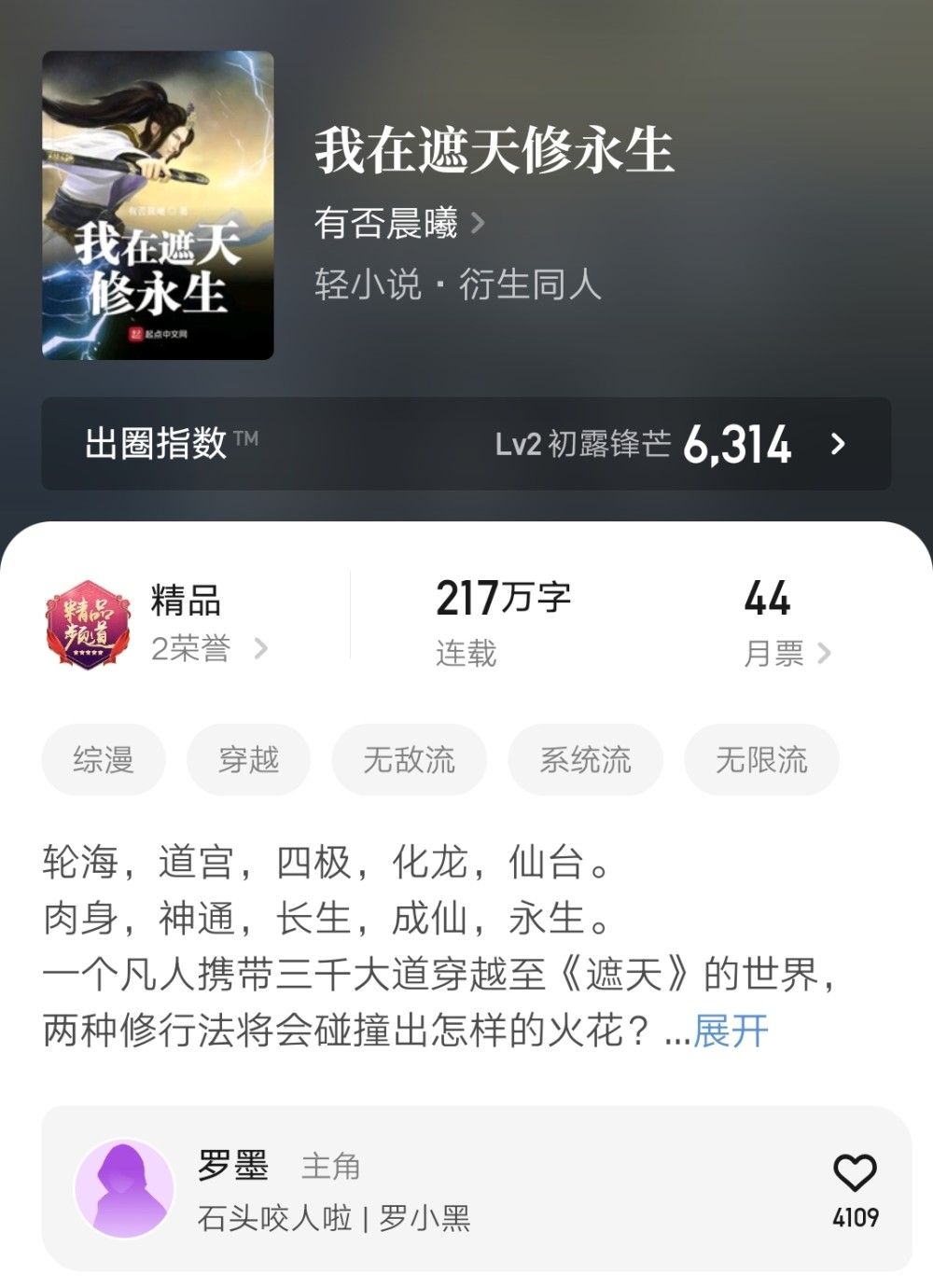Select the 无敌流 tag
933x1288 pixels.
coord(409,760)
